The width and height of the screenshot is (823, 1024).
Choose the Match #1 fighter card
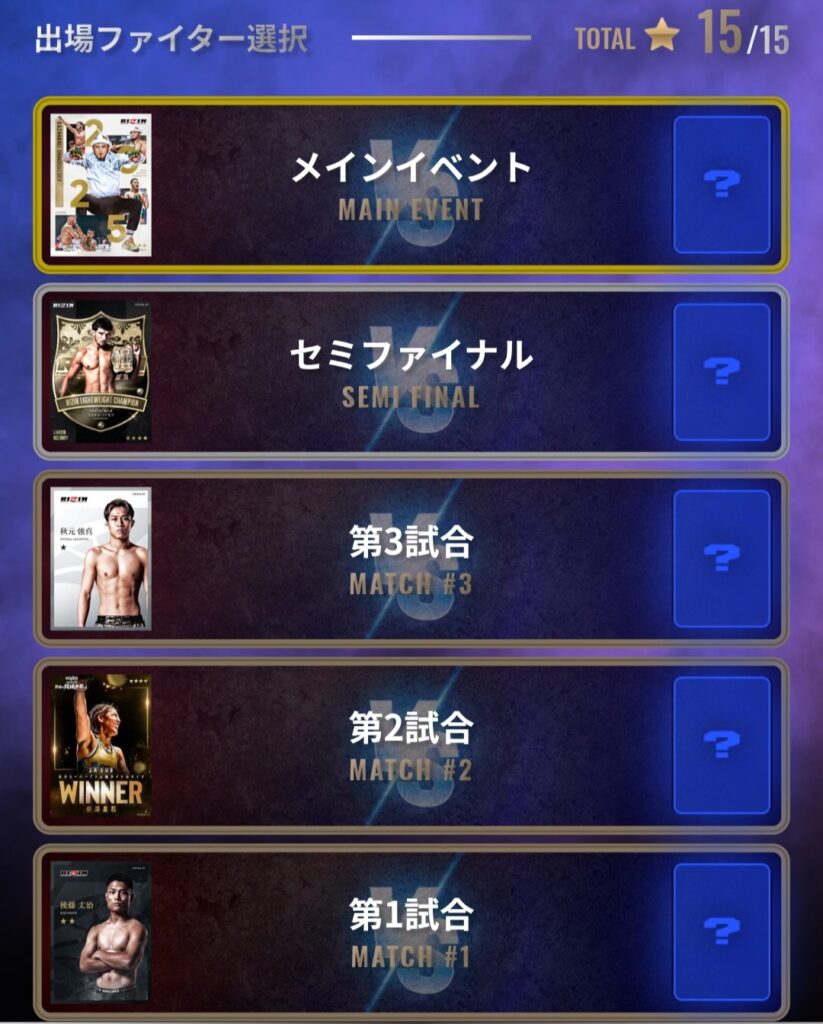click(x=101, y=932)
